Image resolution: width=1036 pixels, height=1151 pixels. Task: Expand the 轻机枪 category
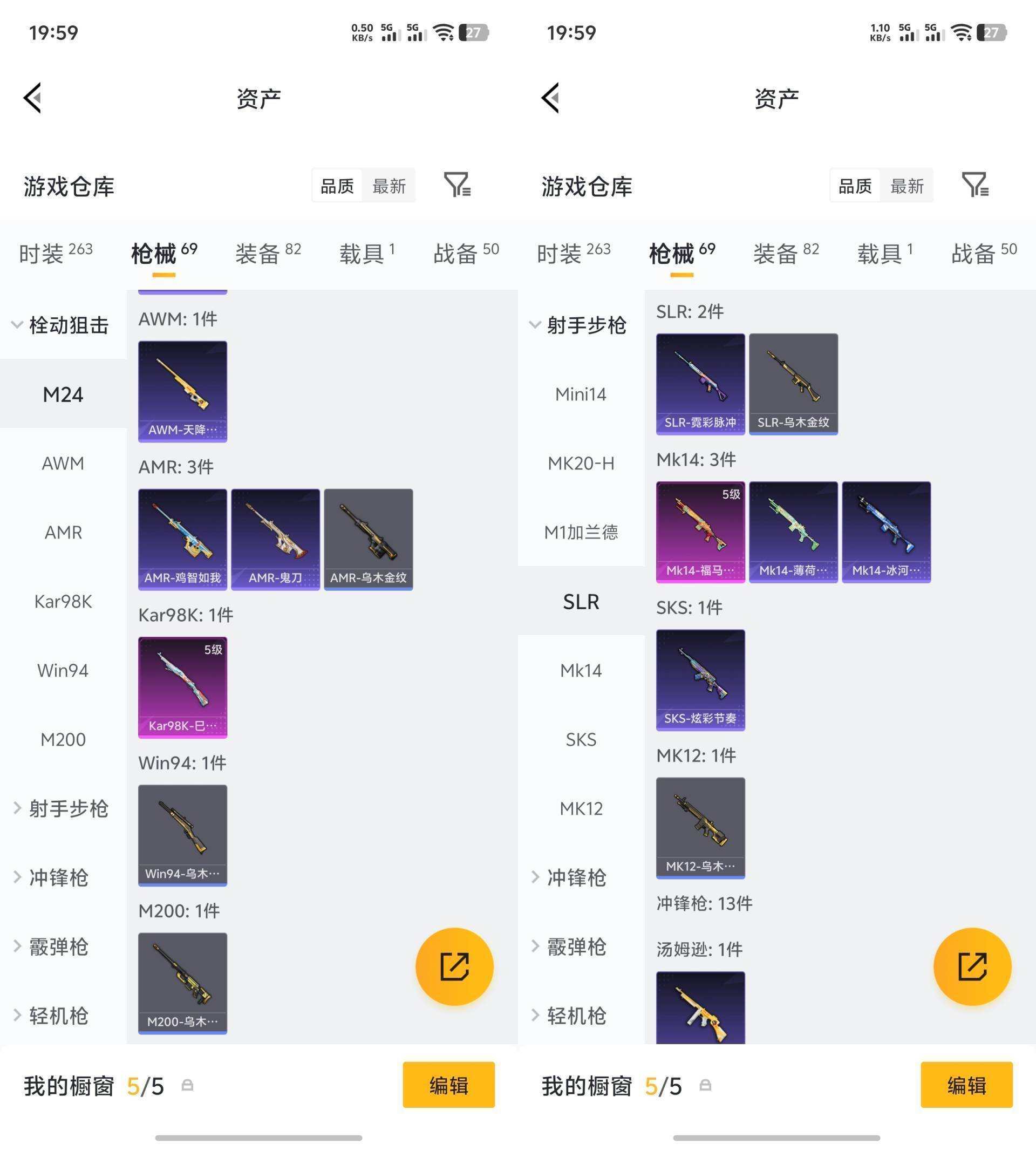click(x=59, y=1016)
